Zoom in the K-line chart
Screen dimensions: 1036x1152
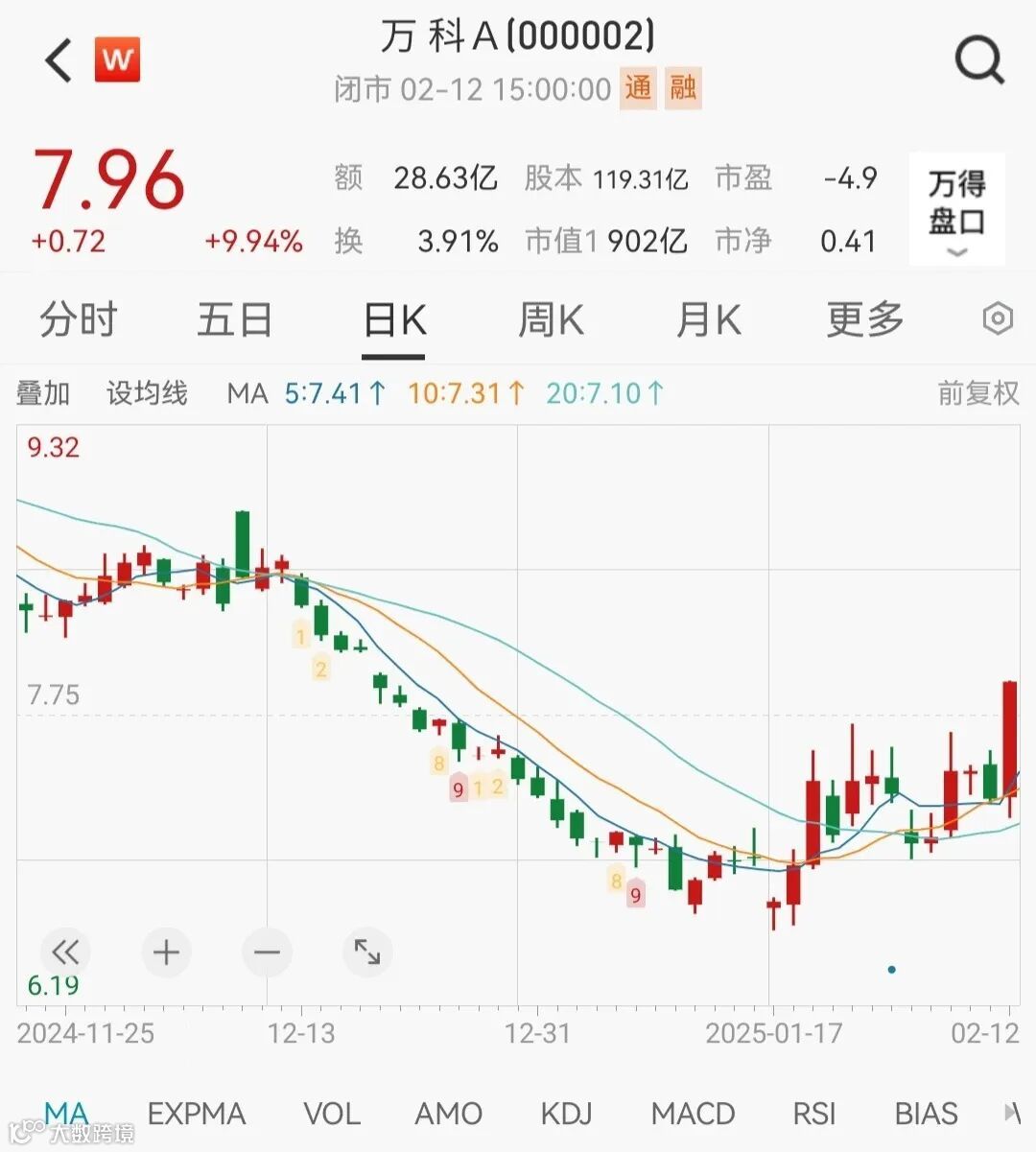point(166,952)
